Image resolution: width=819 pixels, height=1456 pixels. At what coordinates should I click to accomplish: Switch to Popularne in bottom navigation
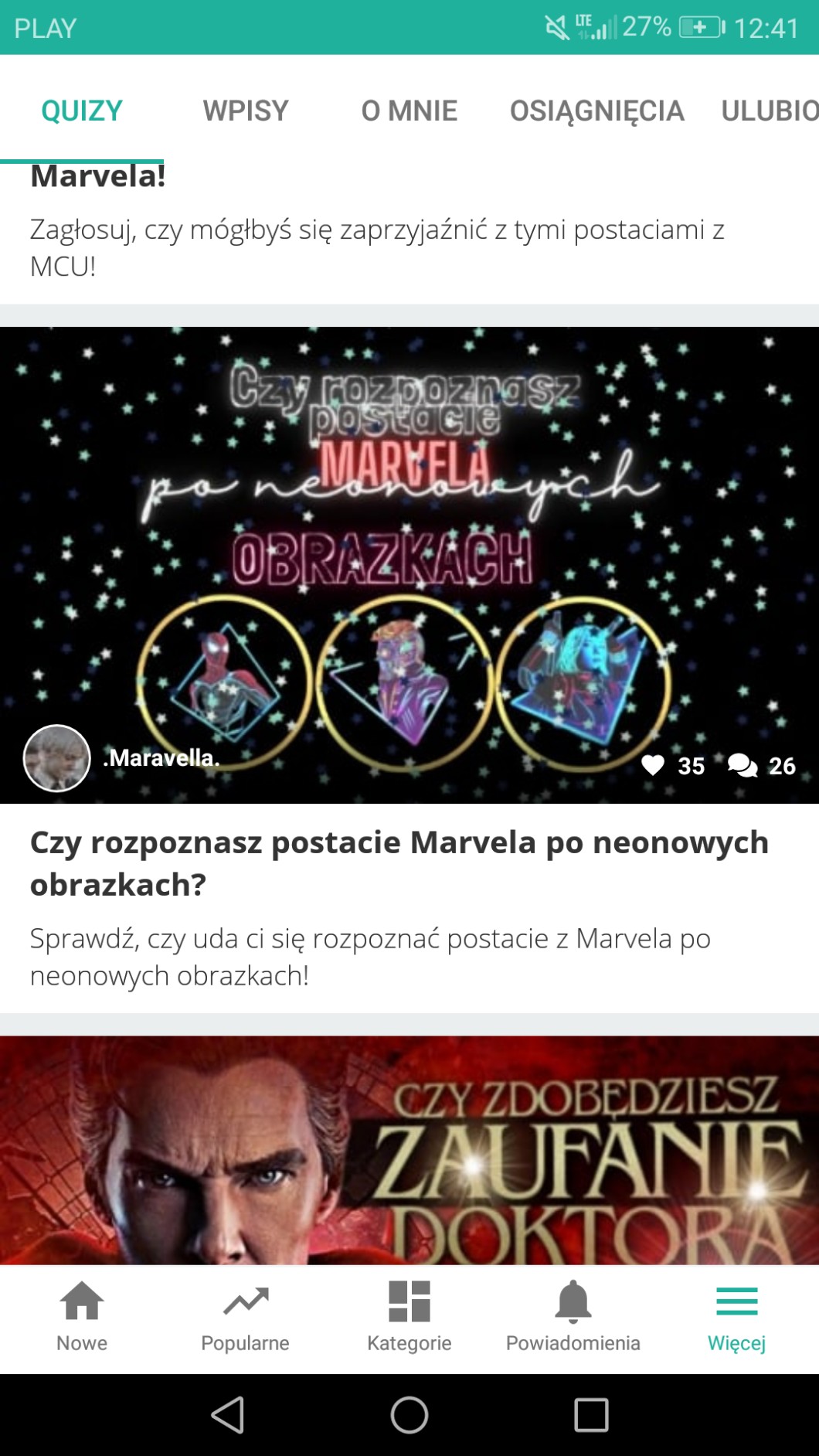pos(245,1315)
